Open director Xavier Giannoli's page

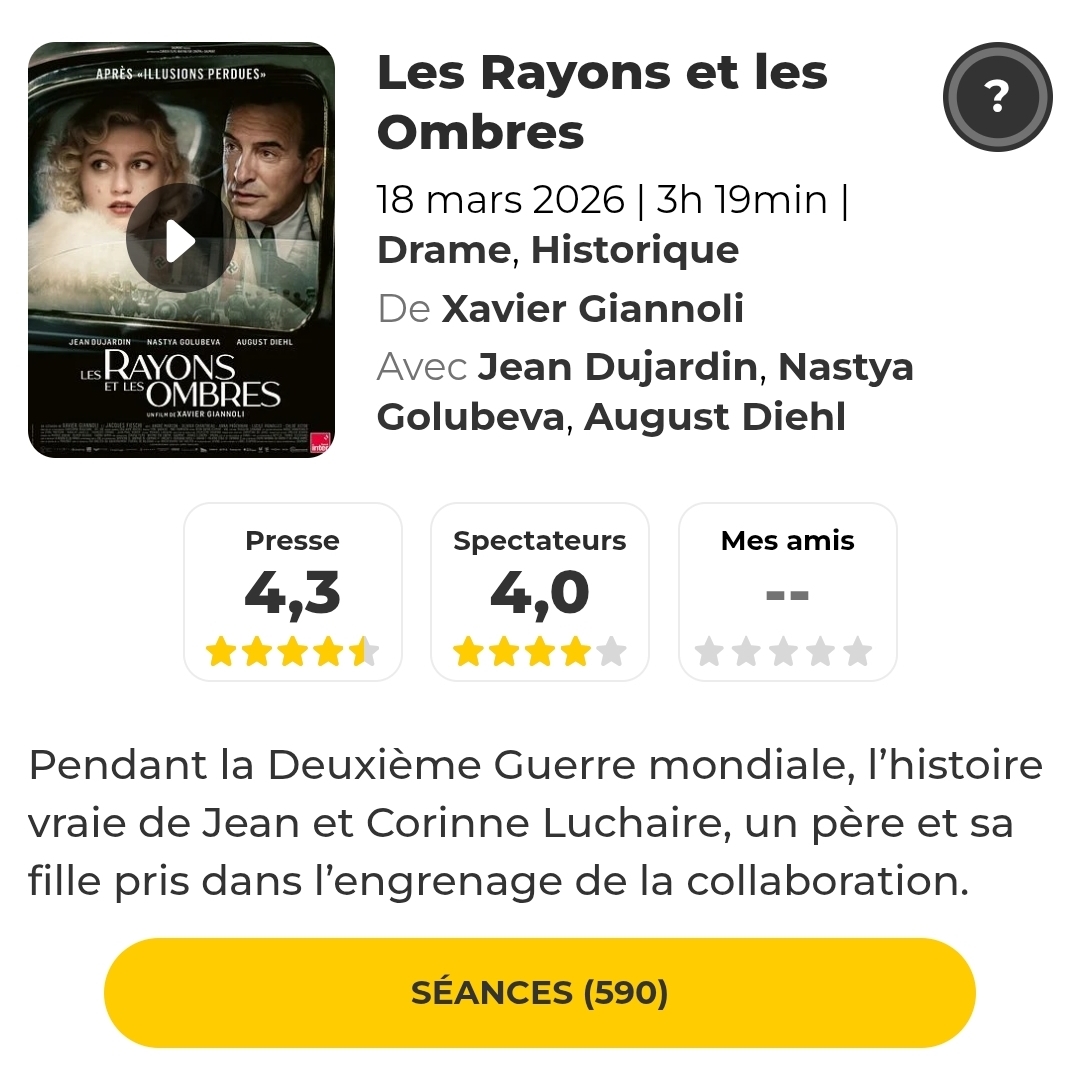[x=592, y=309]
